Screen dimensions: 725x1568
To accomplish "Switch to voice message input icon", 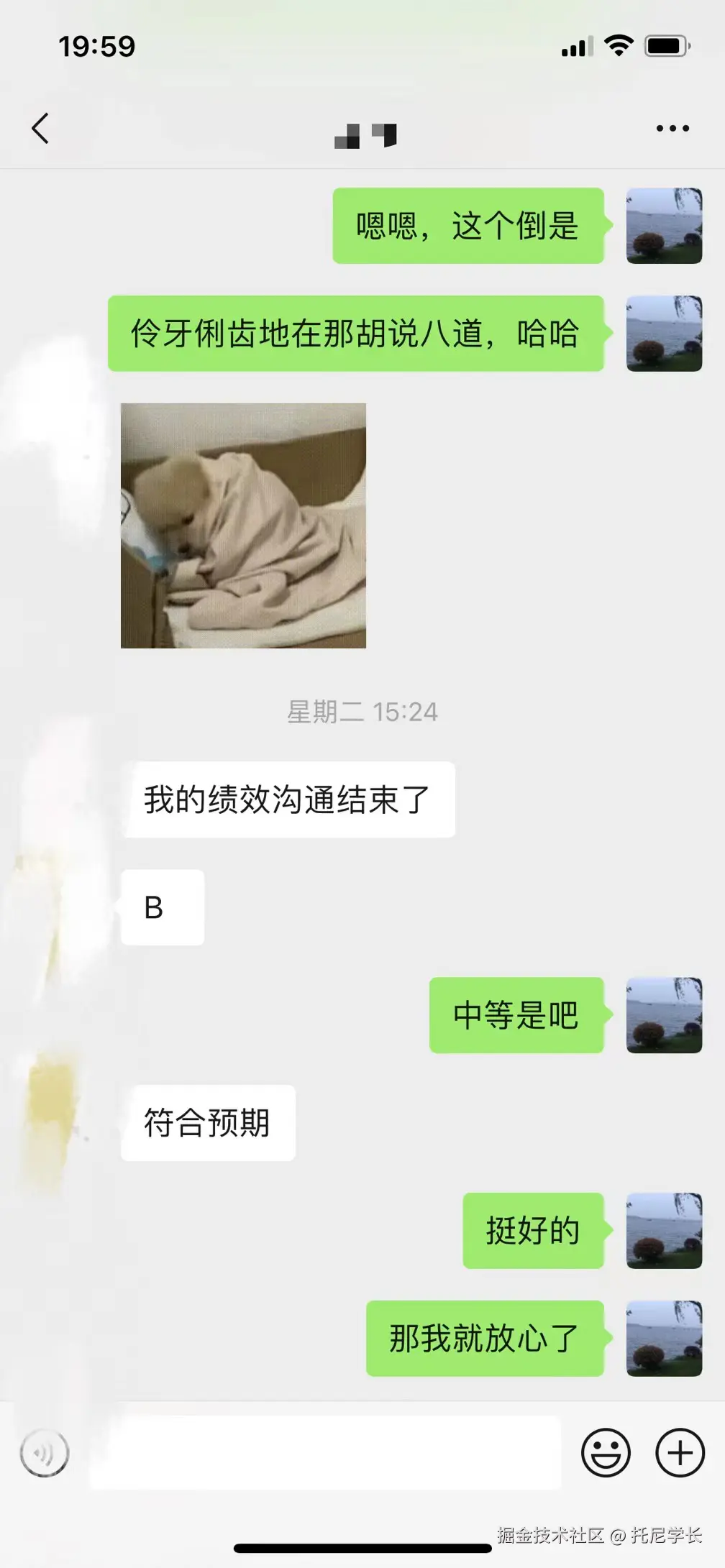I will point(45,1452).
